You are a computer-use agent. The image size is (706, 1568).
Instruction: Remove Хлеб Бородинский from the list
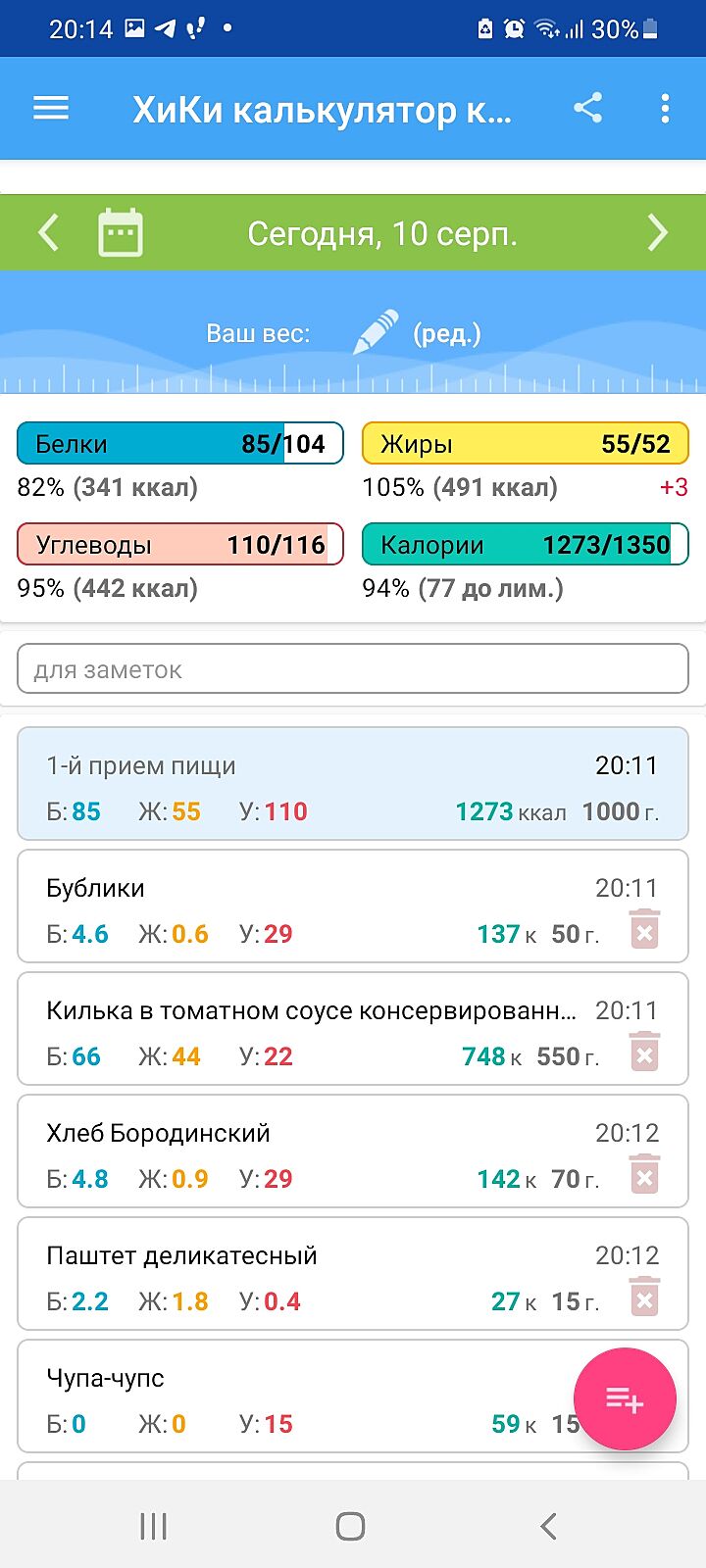point(644,1175)
